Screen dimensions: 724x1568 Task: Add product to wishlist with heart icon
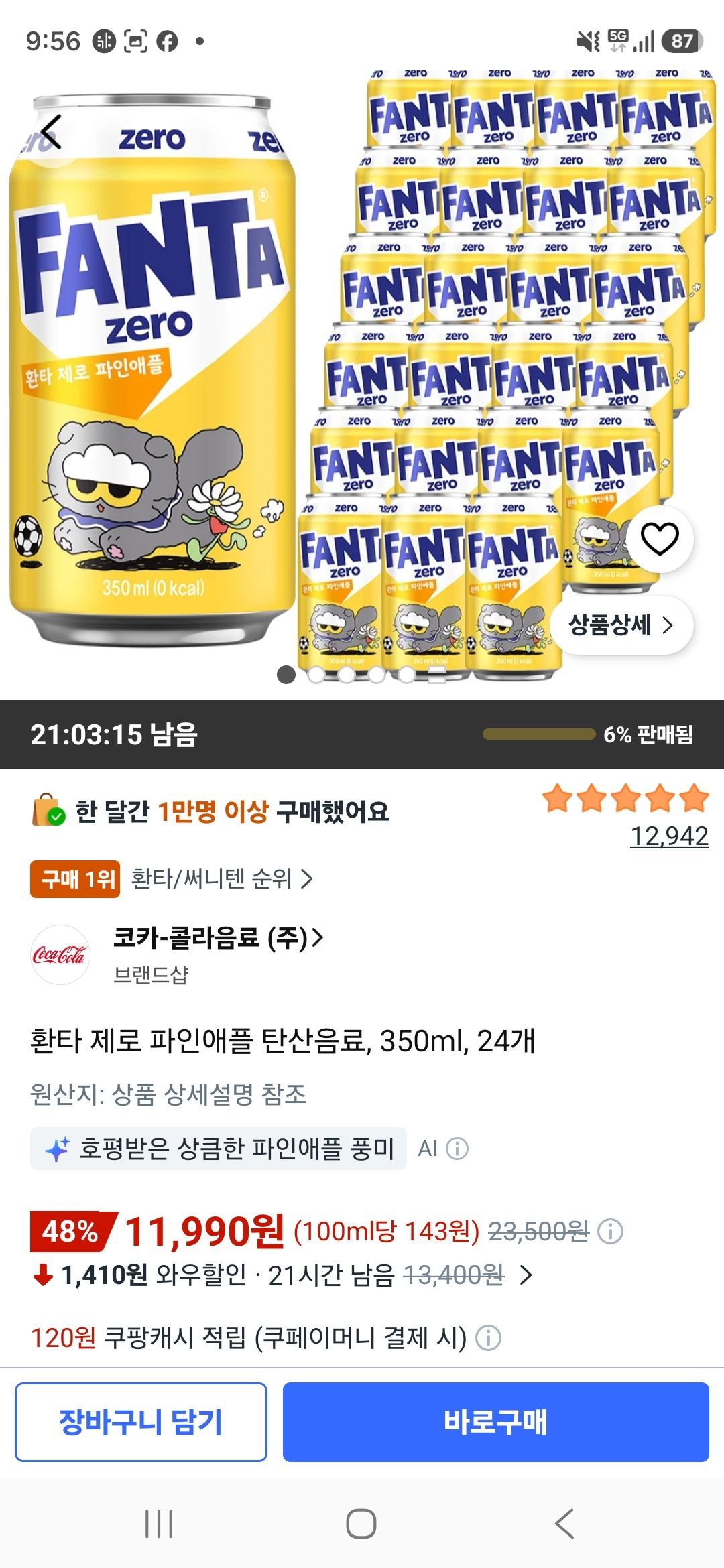pyautogui.click(x=660, y=539)
